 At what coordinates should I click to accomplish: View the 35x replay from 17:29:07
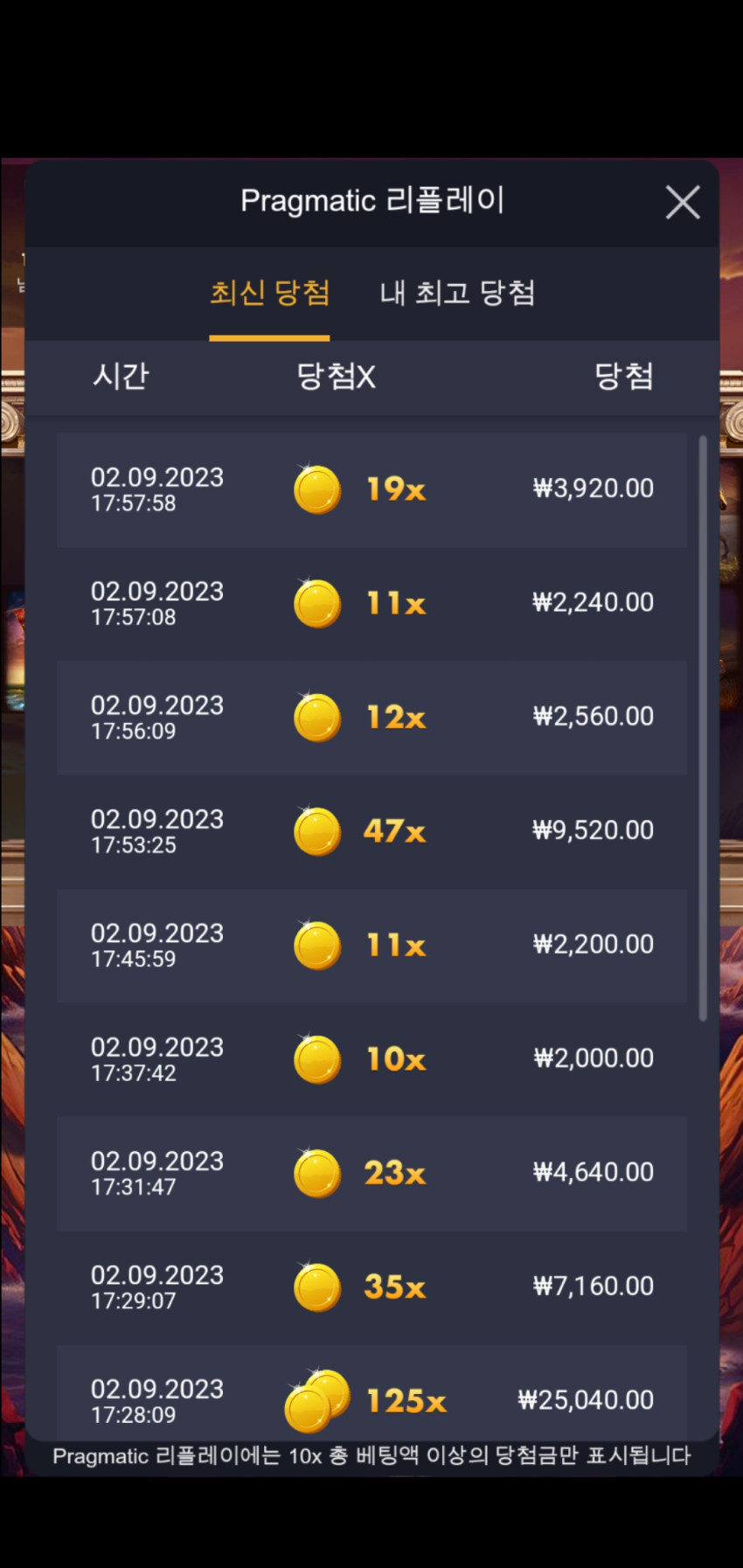coord(371,1287)
